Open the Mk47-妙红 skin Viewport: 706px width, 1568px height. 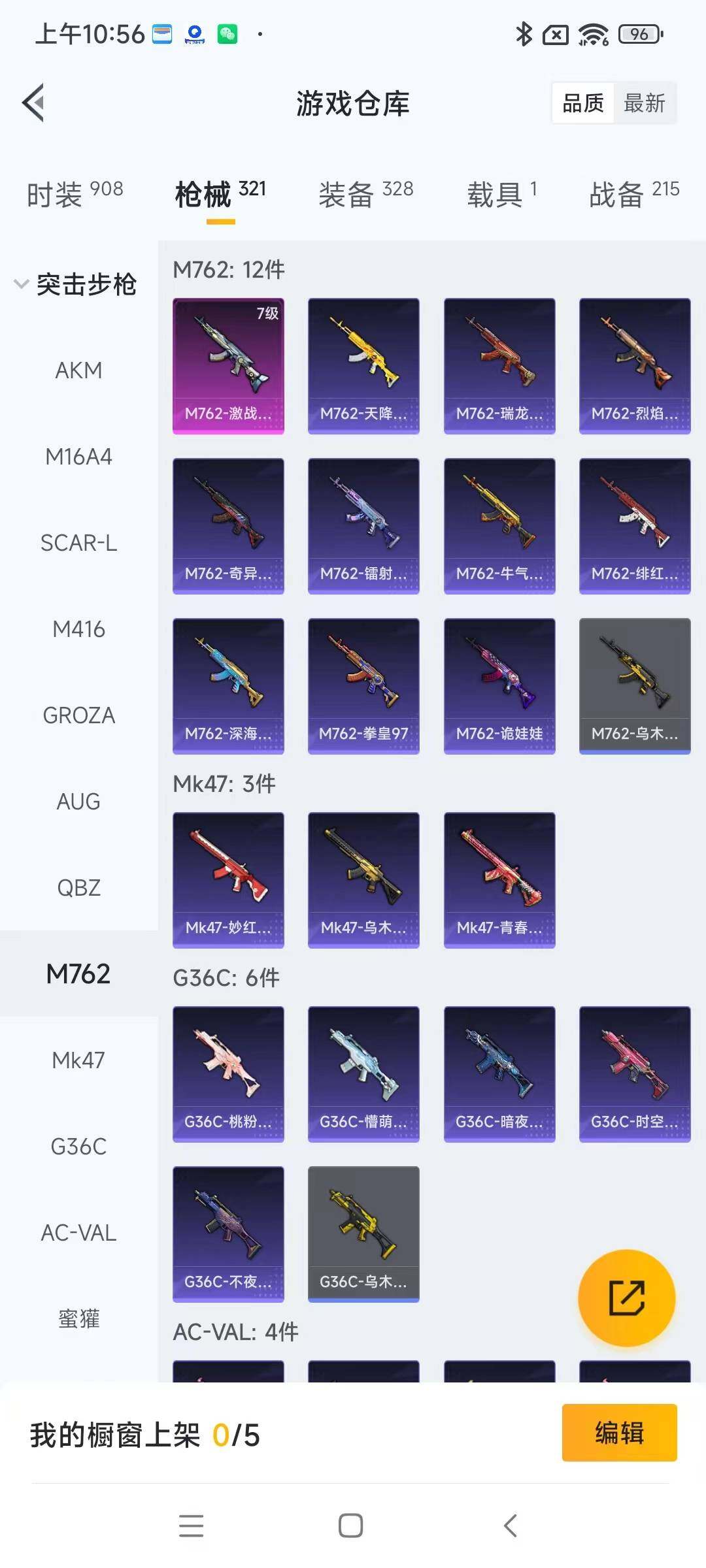[228, 879]
